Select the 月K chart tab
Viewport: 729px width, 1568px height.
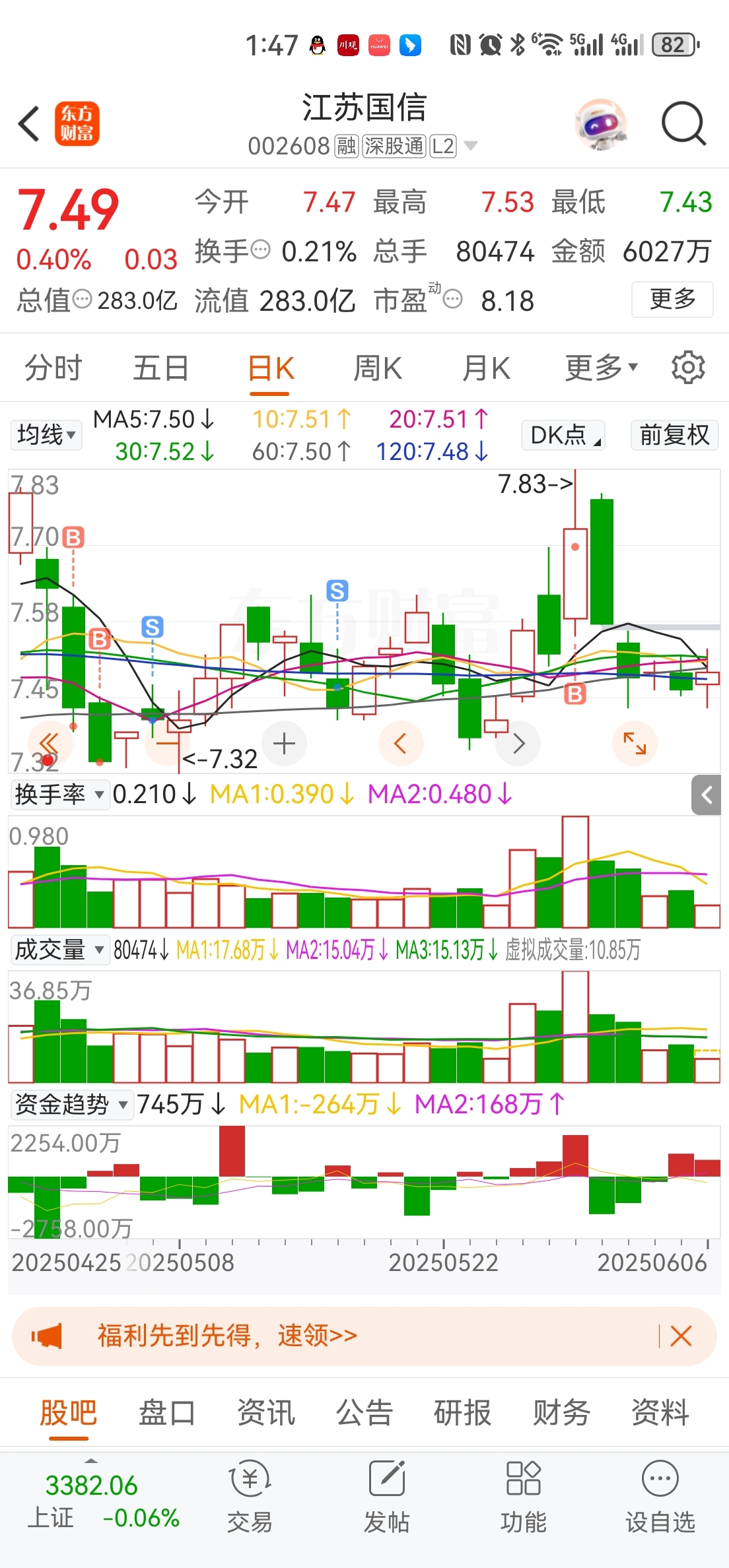pyautogui.click(x=486, y=368)
